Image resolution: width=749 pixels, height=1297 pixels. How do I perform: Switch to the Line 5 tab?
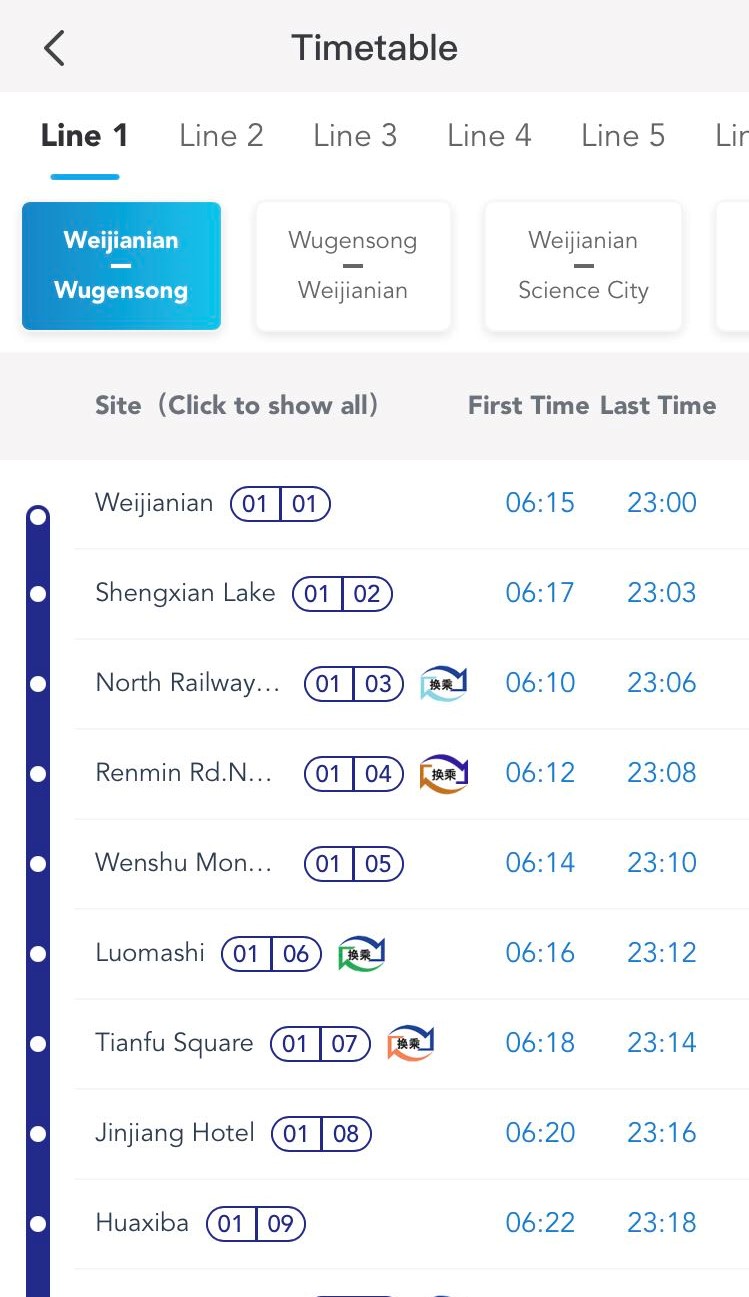point(623,135)
